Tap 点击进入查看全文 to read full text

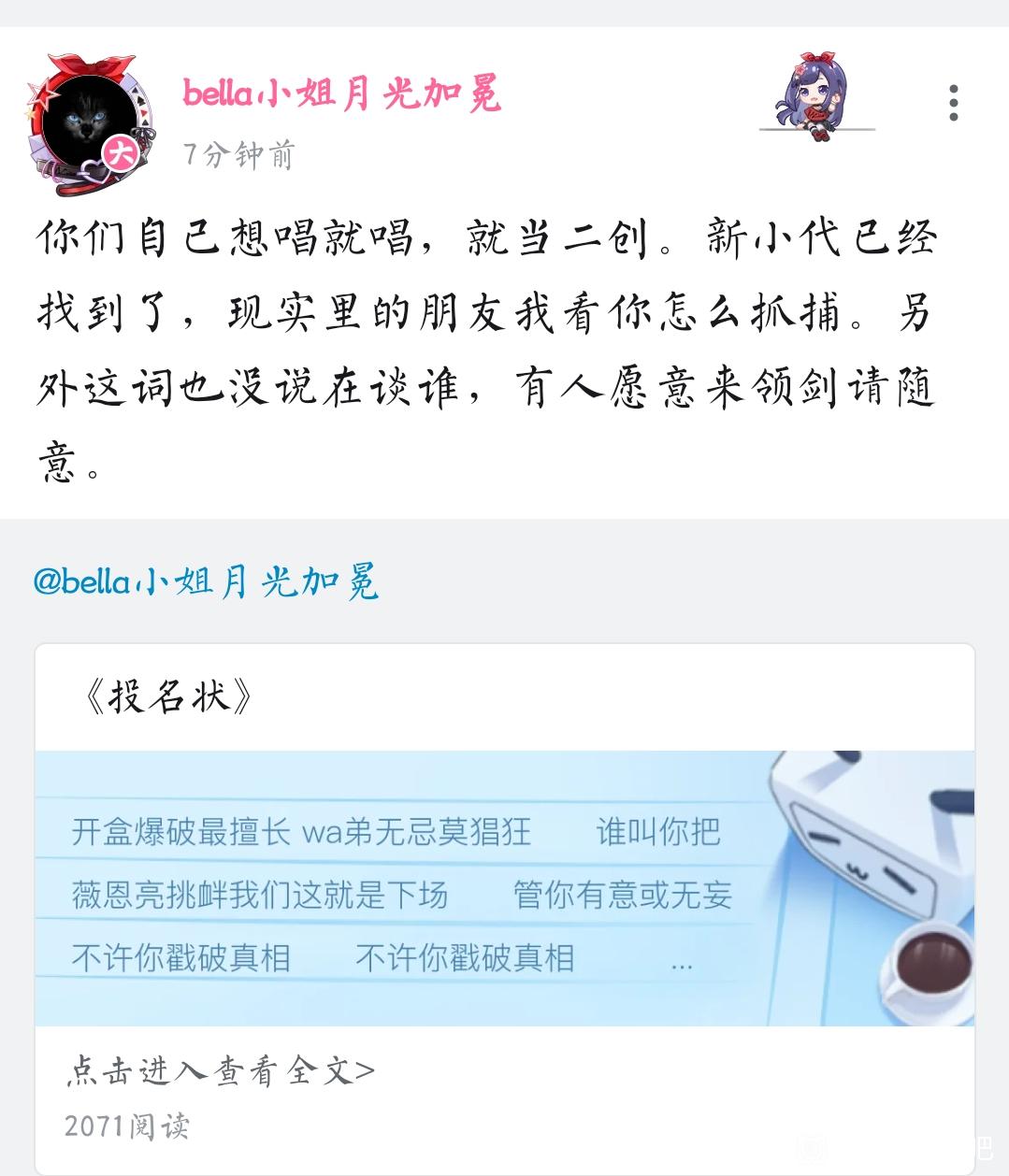pos(221,1071)
